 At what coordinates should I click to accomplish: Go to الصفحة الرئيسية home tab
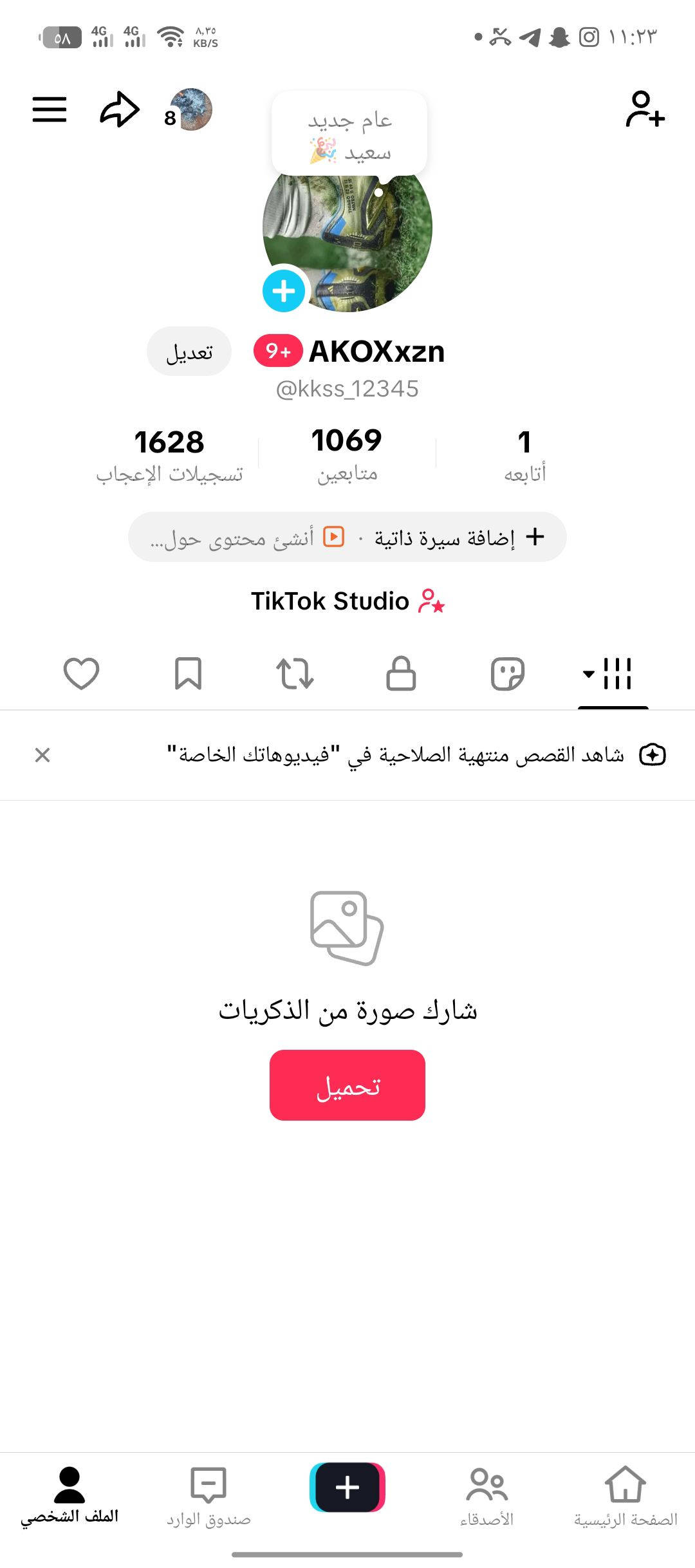[x=625, y=1496]
